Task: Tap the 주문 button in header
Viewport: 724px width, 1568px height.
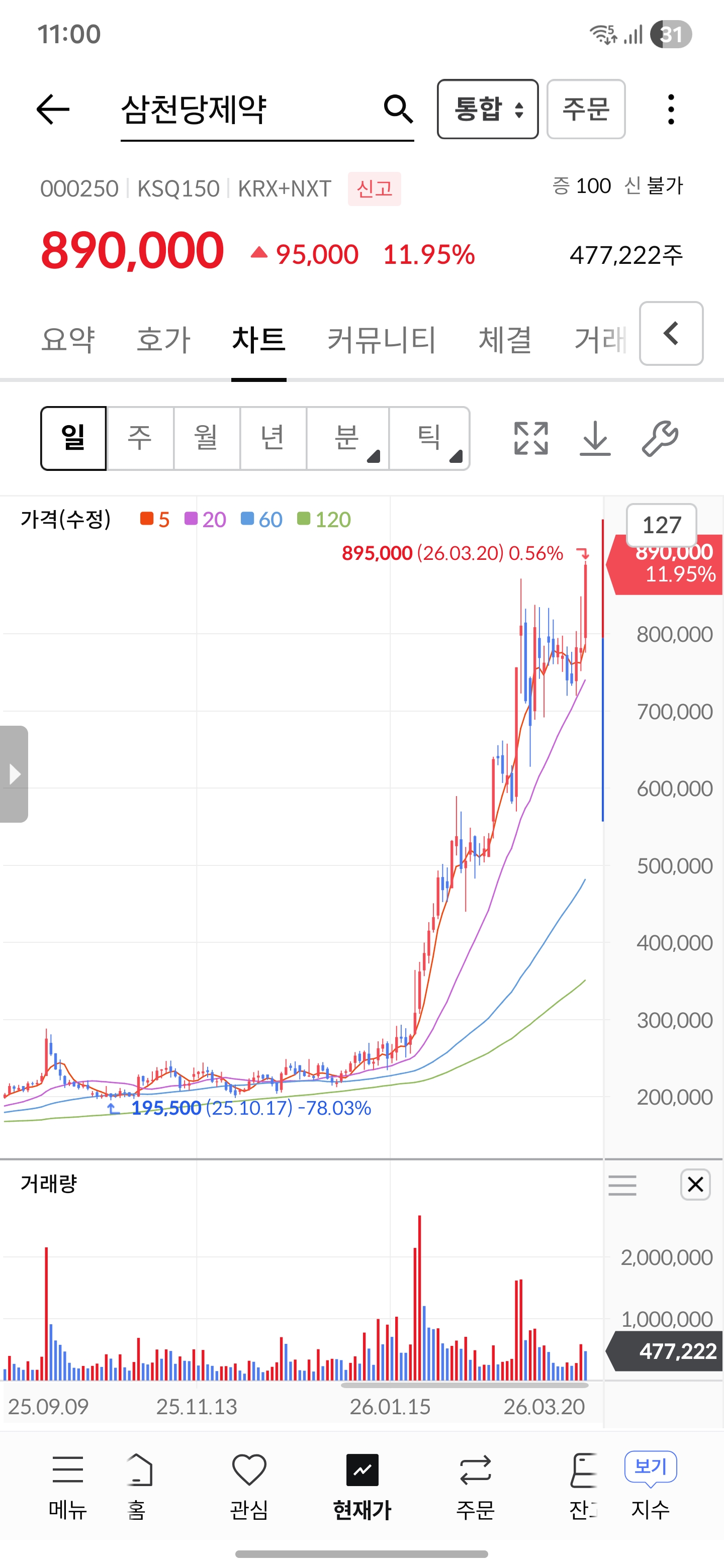Action: [x=586, y=110]
